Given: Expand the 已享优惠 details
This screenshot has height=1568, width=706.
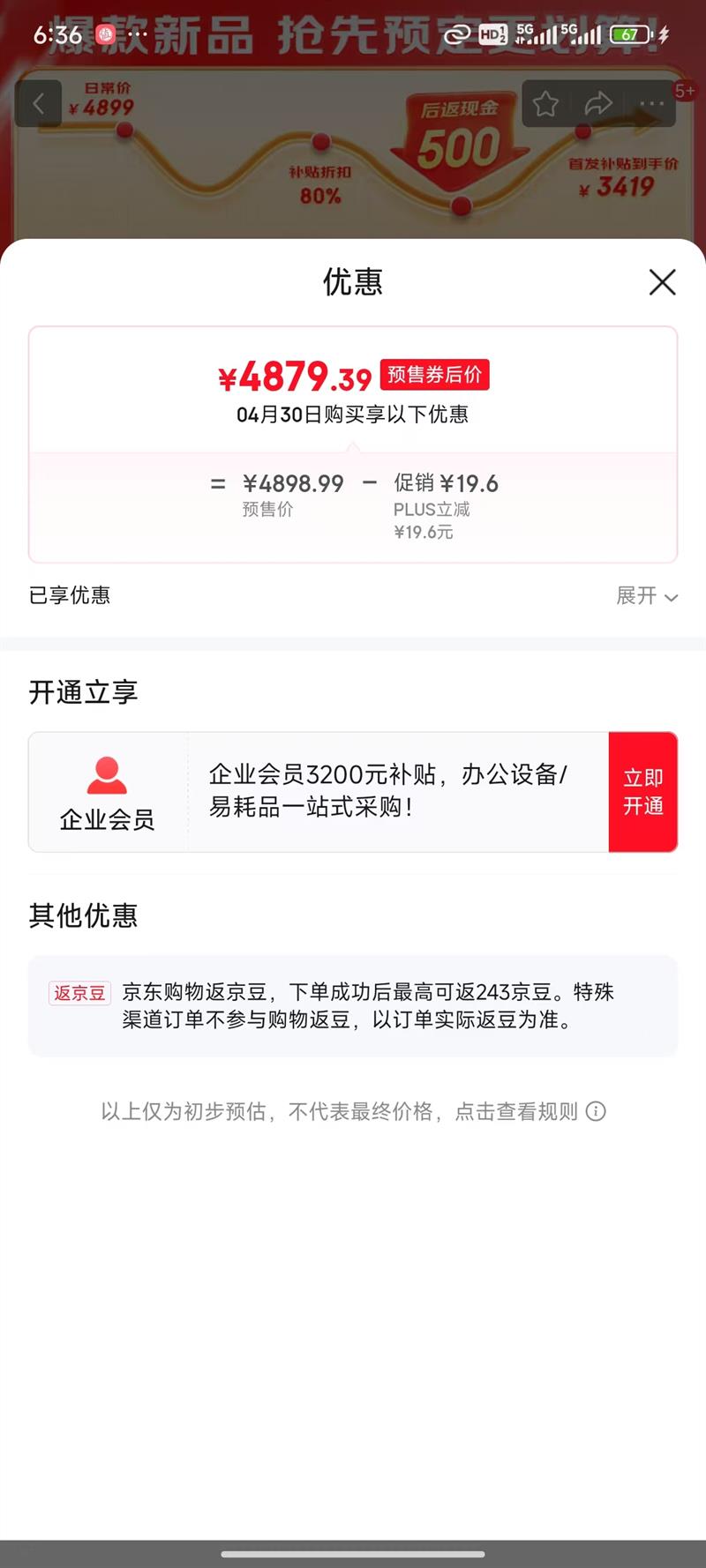Looking at the screenshot, I should pos(647,596).
